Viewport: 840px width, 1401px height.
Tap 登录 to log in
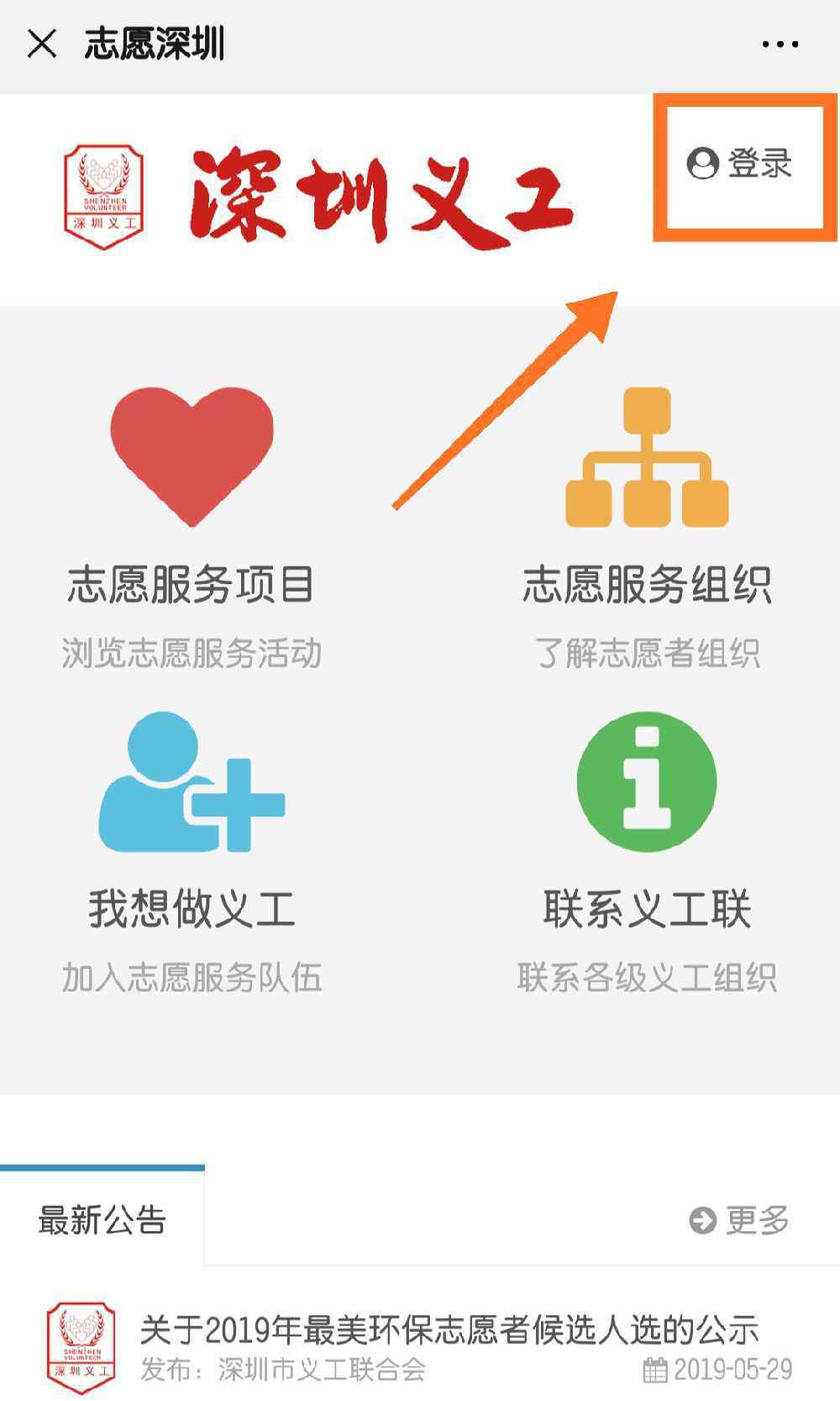(x=739, y=163)
